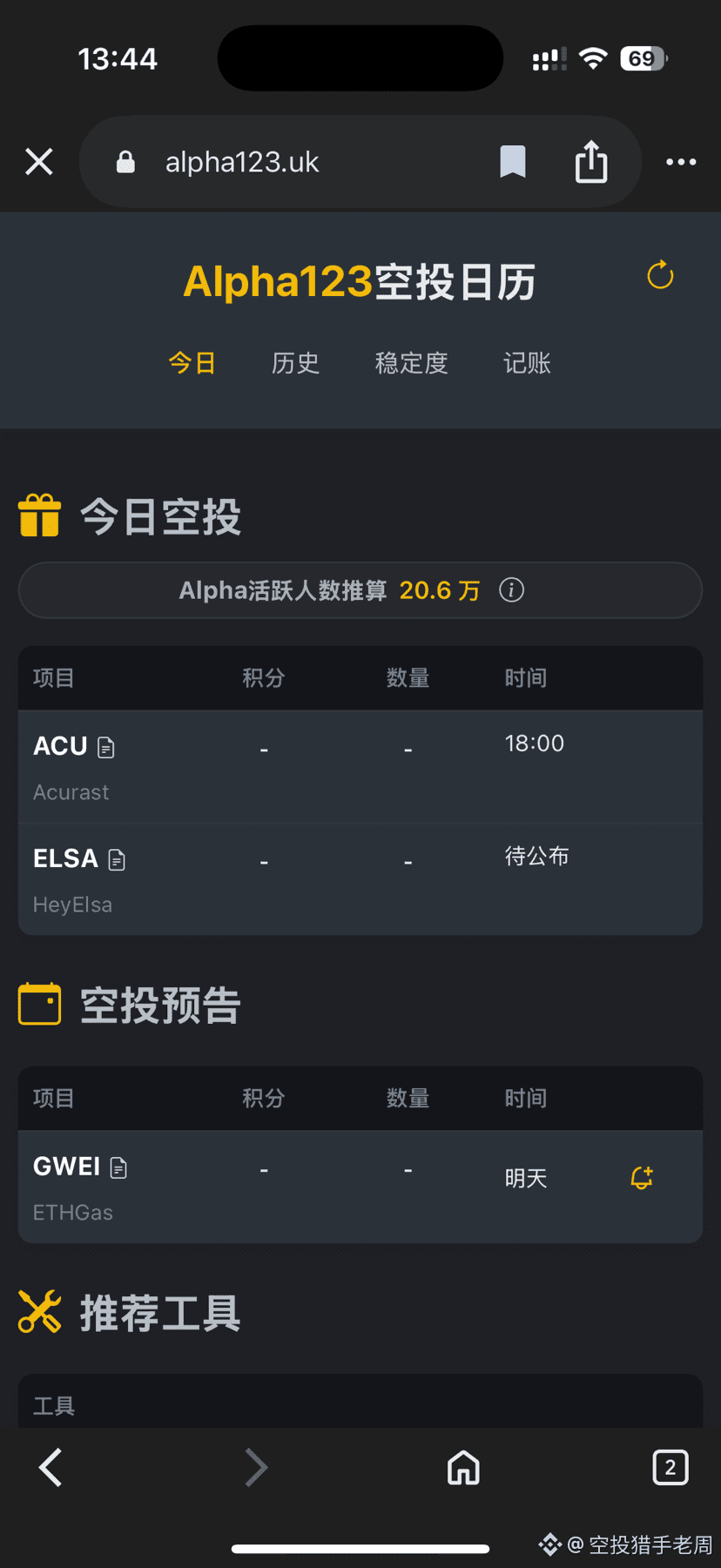Open the info tooltip for Alpha活跃人数推算
Screen dimensions: 721x1568
tap(511, 590)
